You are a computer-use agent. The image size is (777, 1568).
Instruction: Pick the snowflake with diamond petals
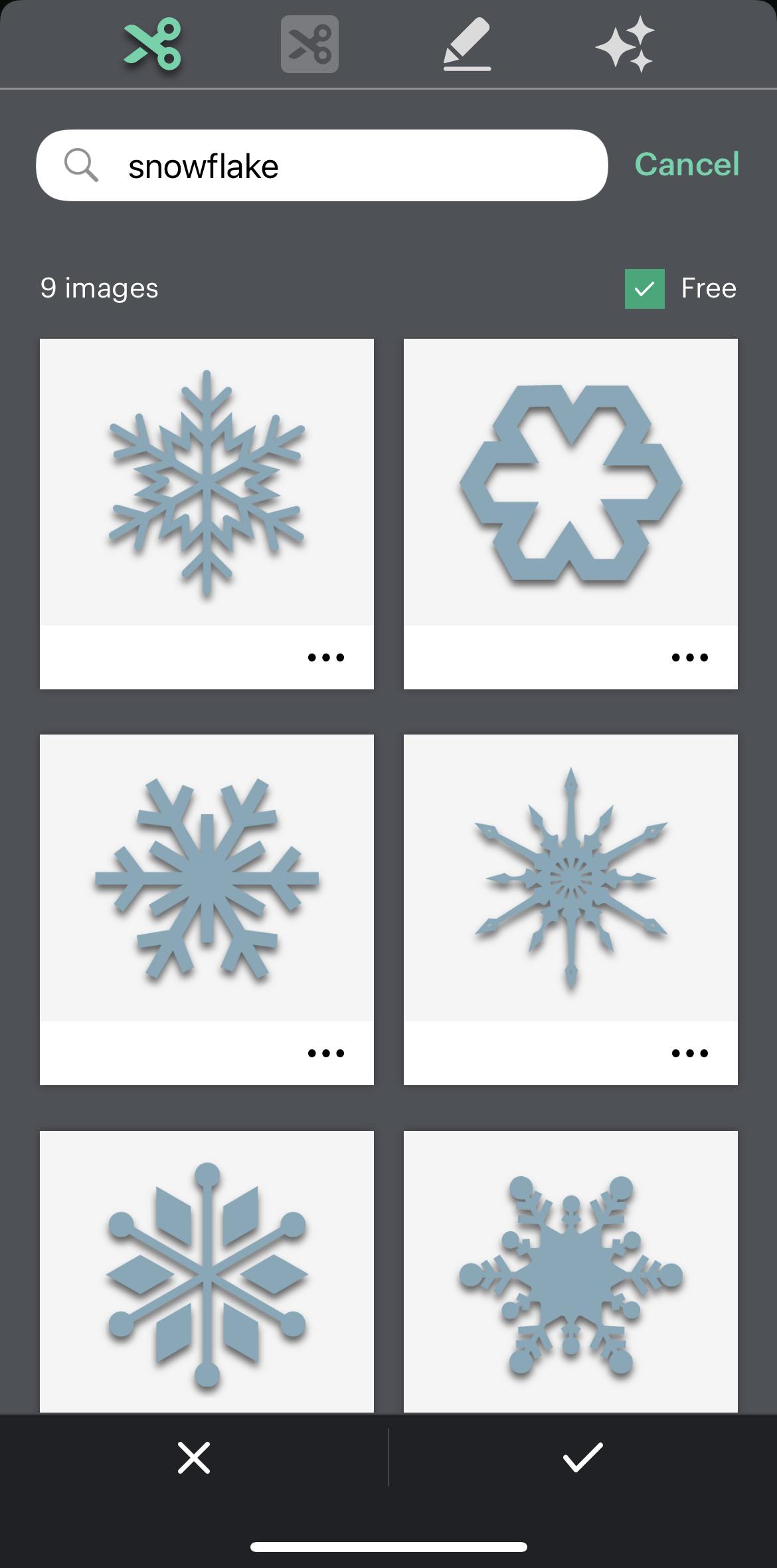[207, 1272]
